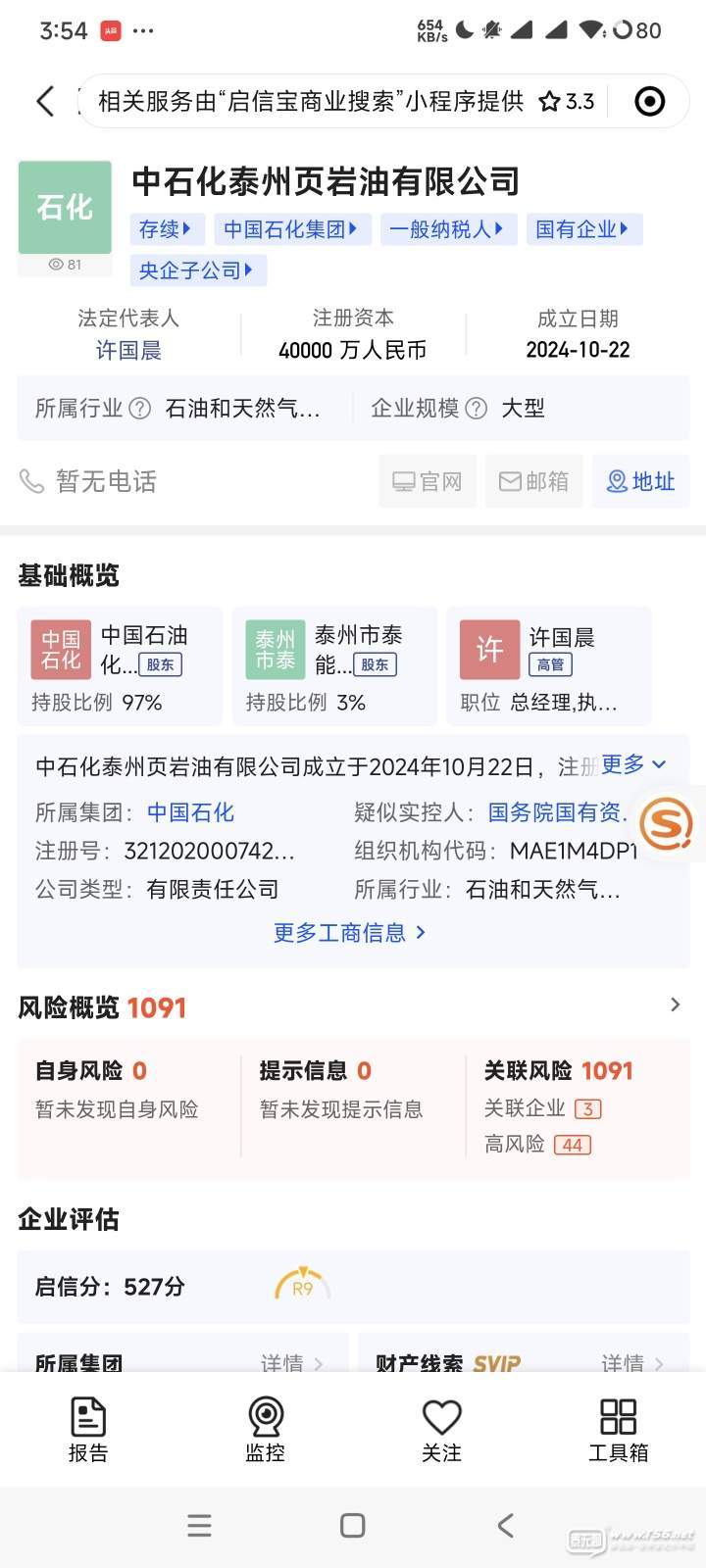Open the 中国石化集团 tag
This screenshot has width=706, height=1568.
pos(290,229)
